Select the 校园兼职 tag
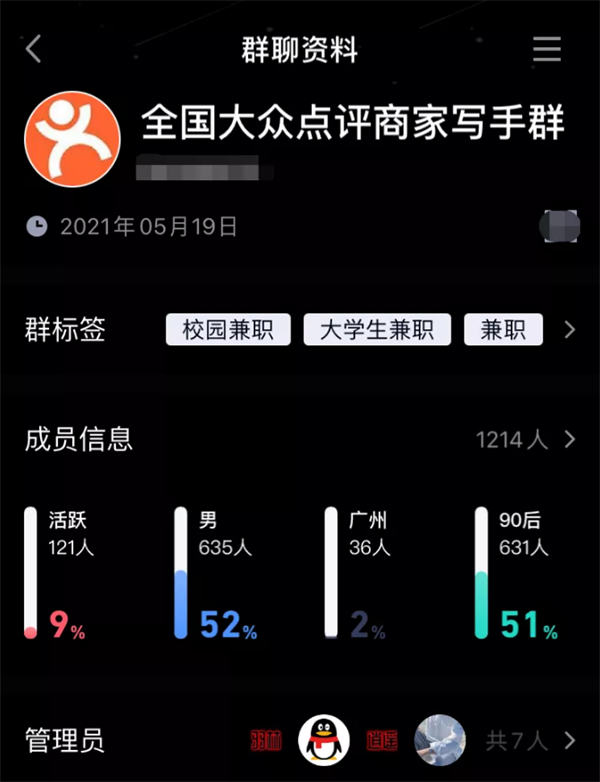This screenshot has width=600, height=782. coord(228,329)
